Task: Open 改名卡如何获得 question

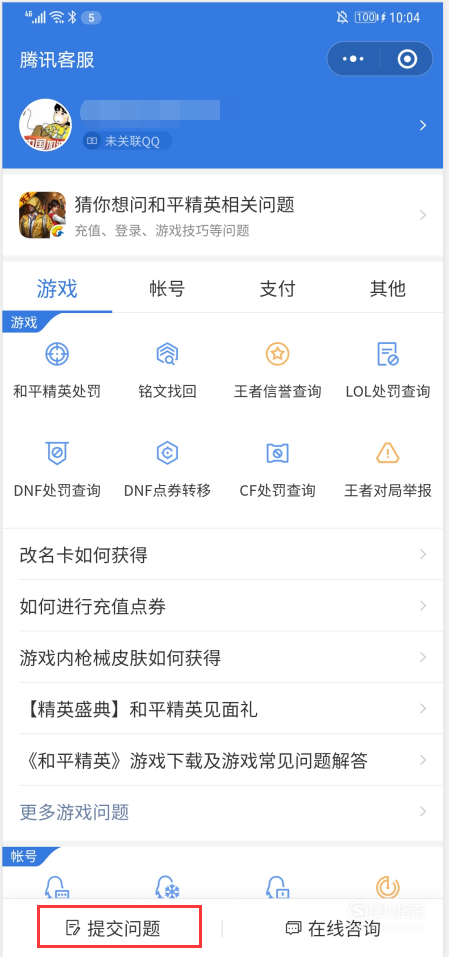Action: (223, 555)
